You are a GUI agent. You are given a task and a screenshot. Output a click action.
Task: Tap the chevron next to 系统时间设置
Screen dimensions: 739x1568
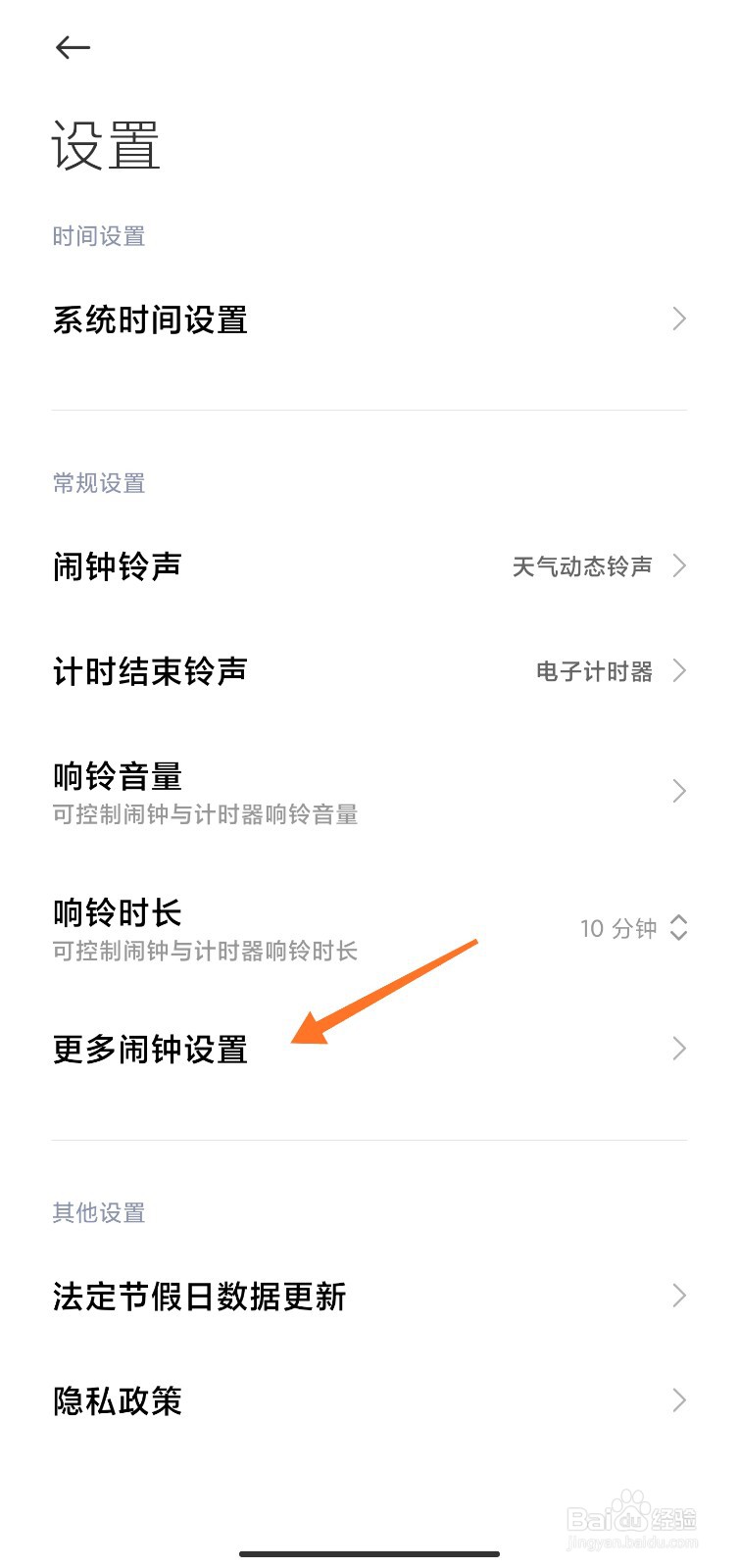pos(678,319)
